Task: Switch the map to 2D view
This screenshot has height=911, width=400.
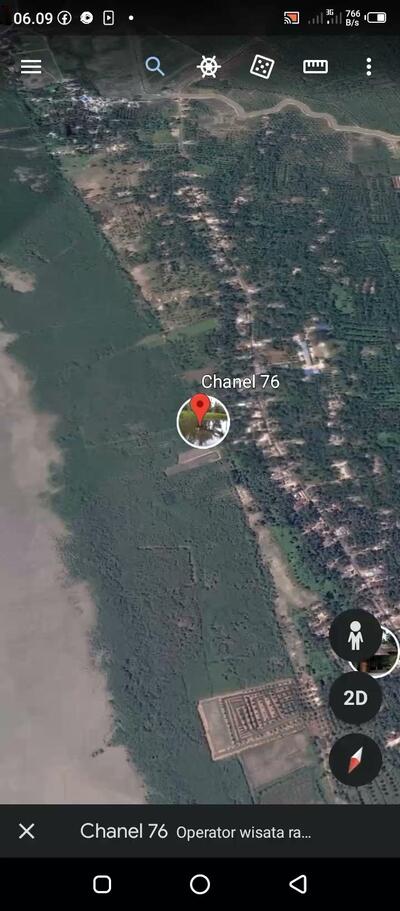Action: pos(355,698)
